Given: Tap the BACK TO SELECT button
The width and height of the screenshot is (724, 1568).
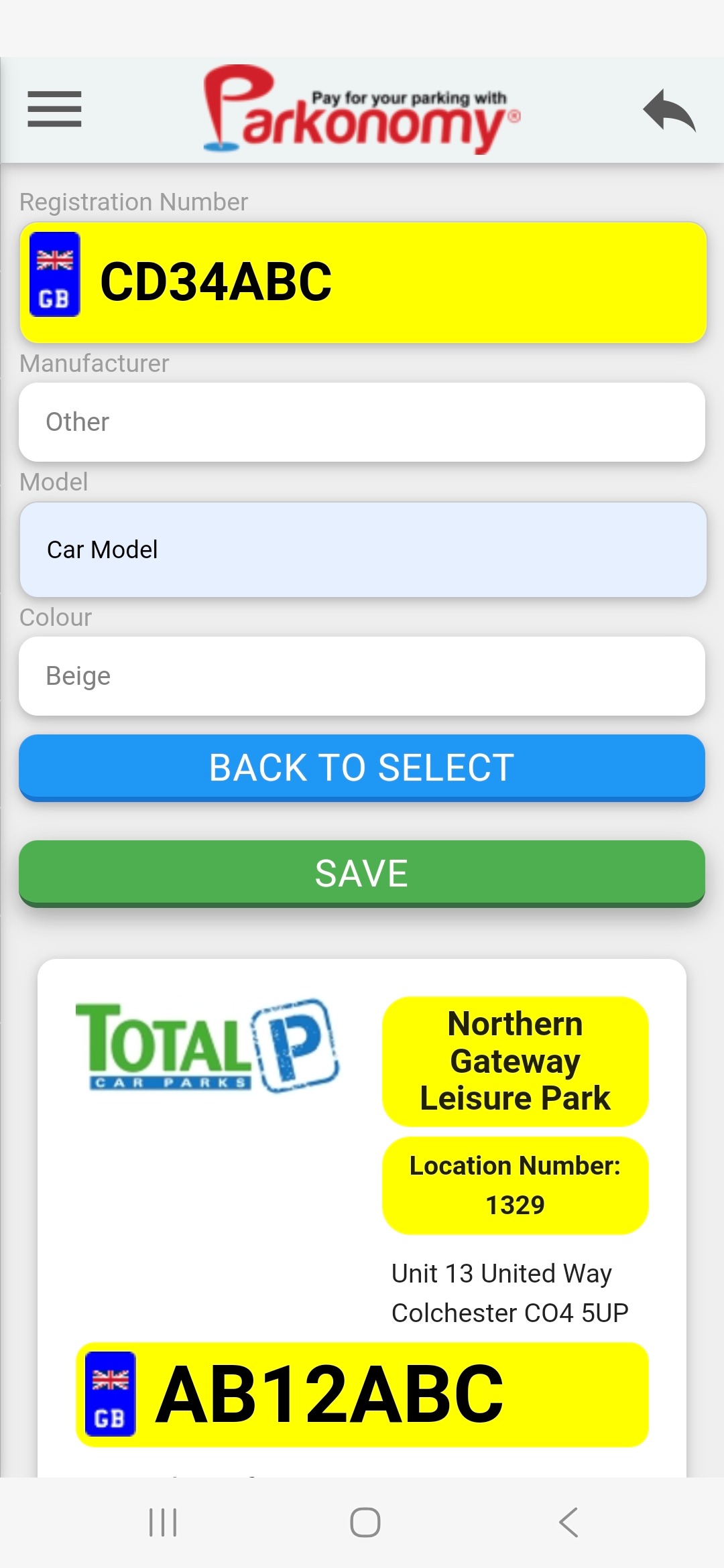Looking at the screenshot, I should (362, 767).
